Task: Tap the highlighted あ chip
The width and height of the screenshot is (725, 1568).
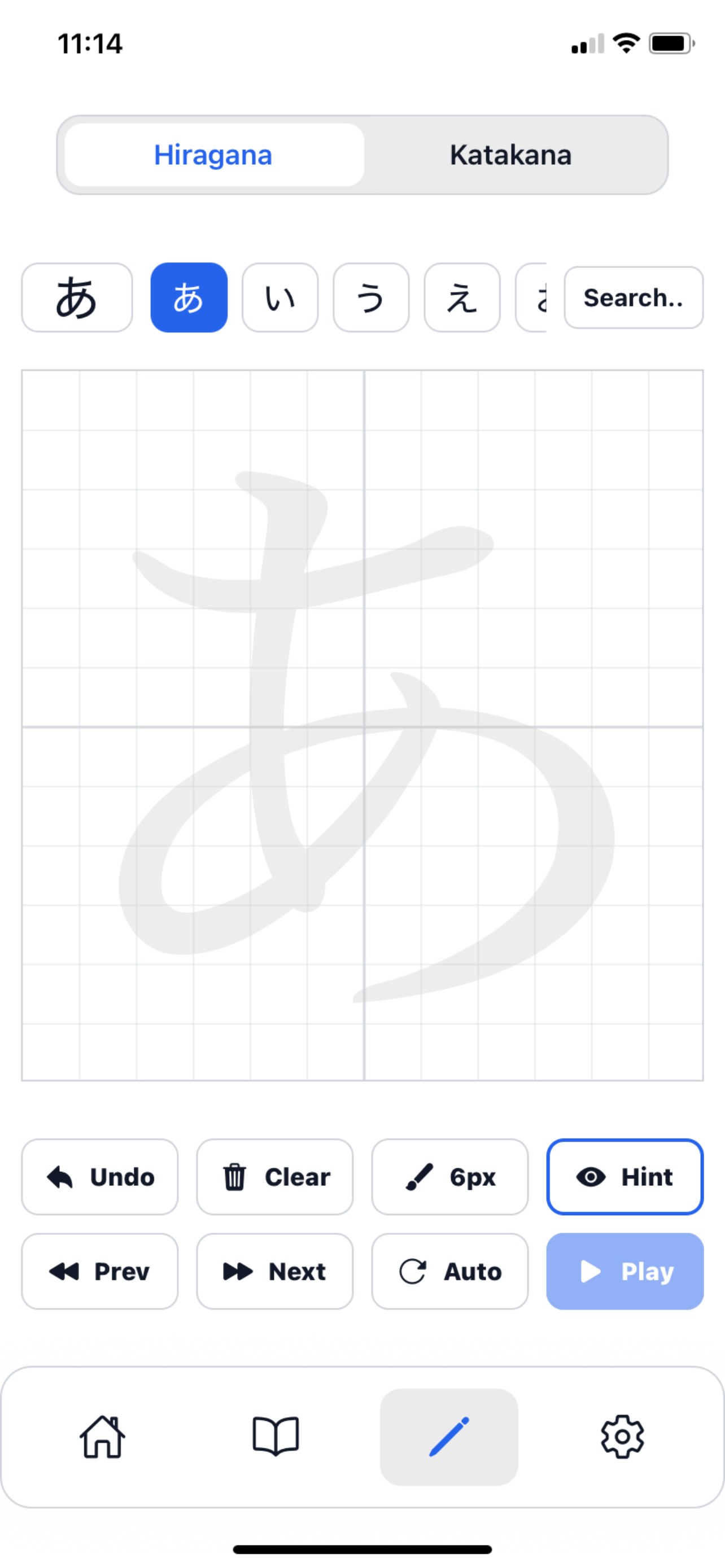Action: coord(189,297)
